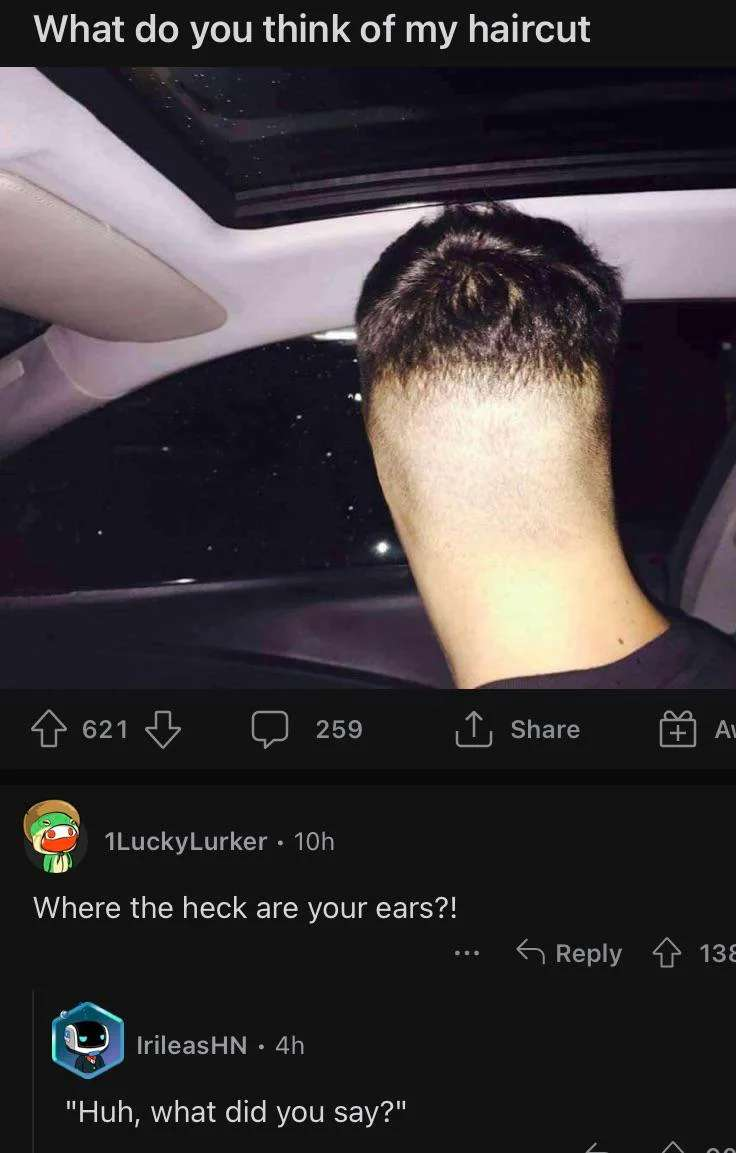Screen dimensions: 736x1153
Task: Reply to 1LuckyLurker's comment
Action: [x=569, y=953]
